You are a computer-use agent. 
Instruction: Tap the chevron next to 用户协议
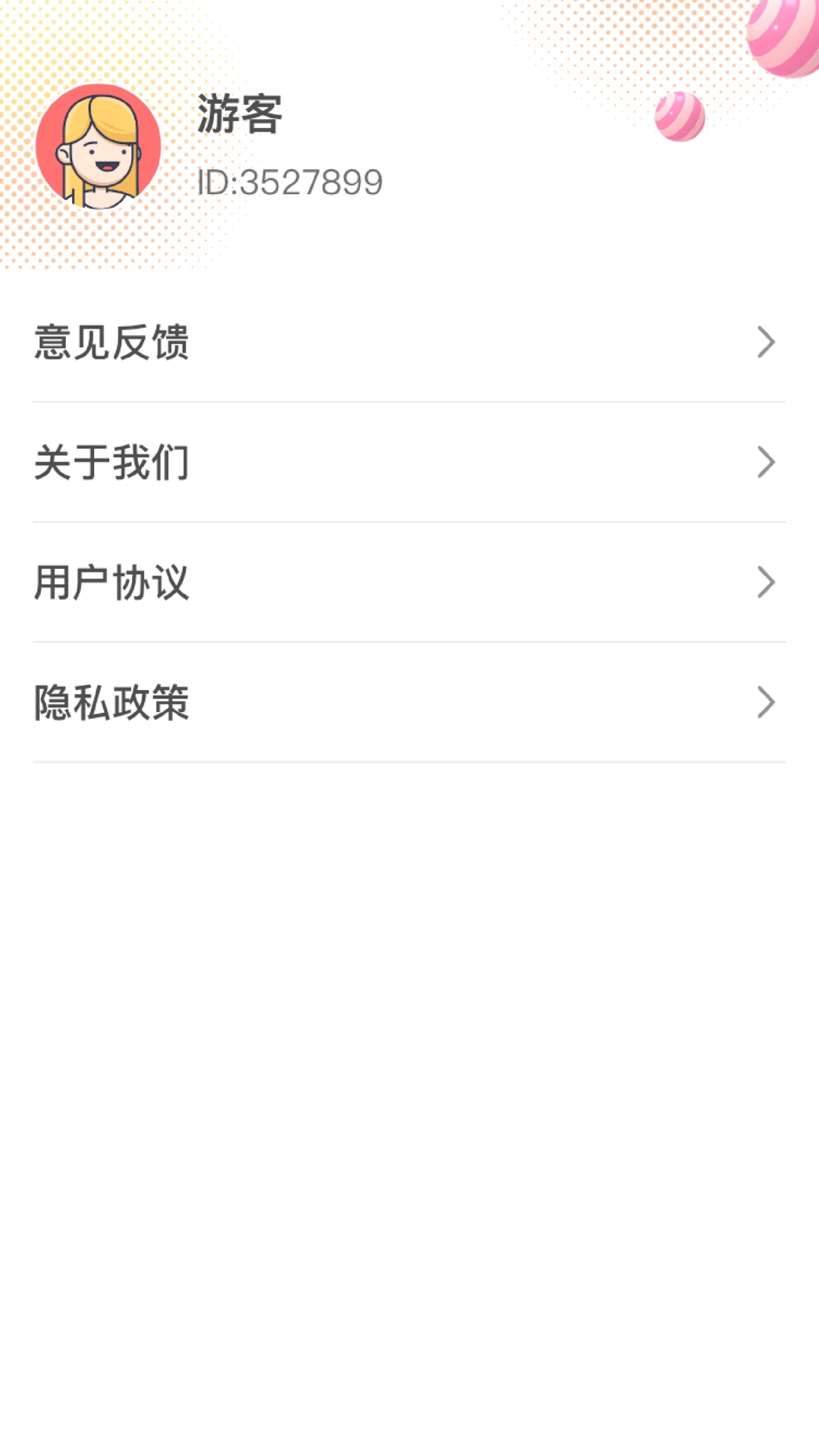click(x=767, y=583)
